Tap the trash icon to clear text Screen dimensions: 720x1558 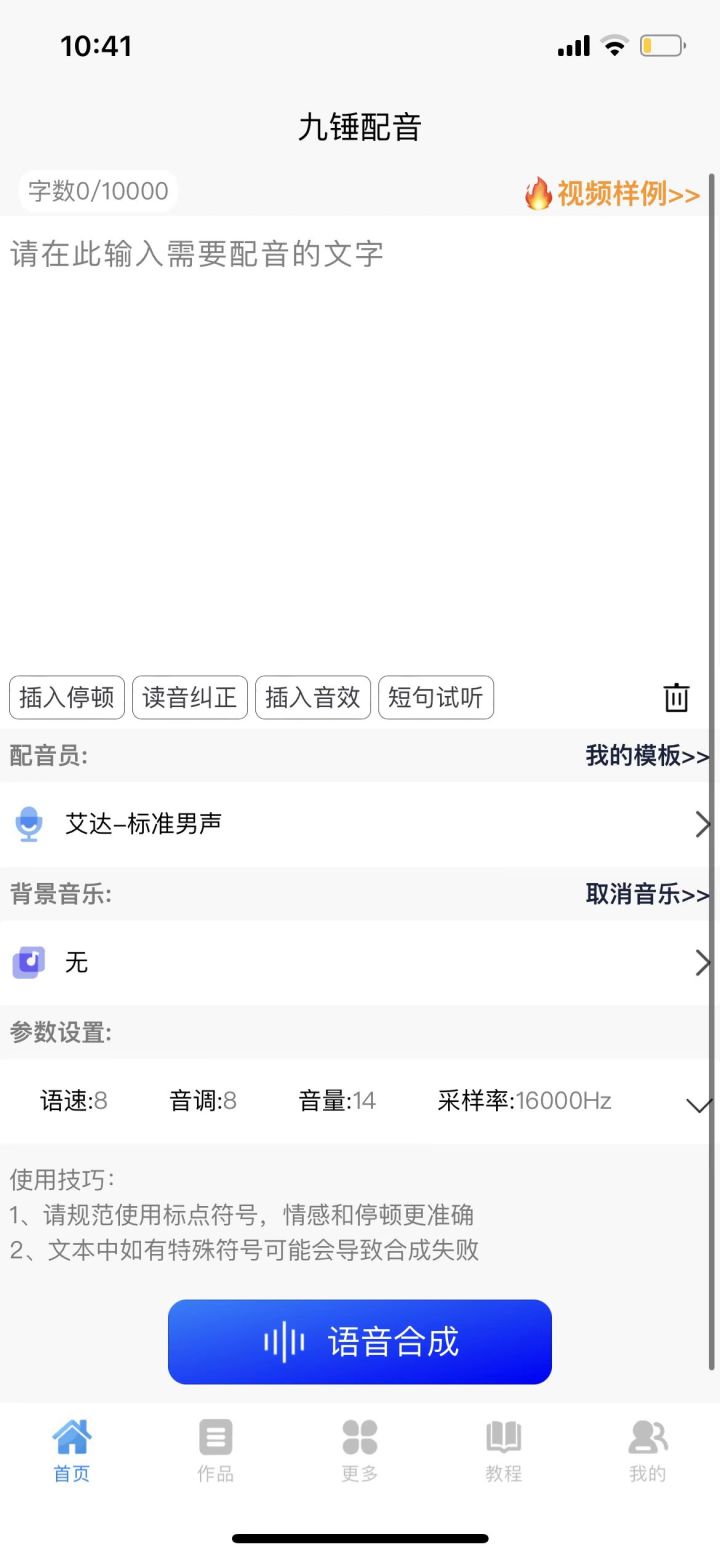click(676, 698)
